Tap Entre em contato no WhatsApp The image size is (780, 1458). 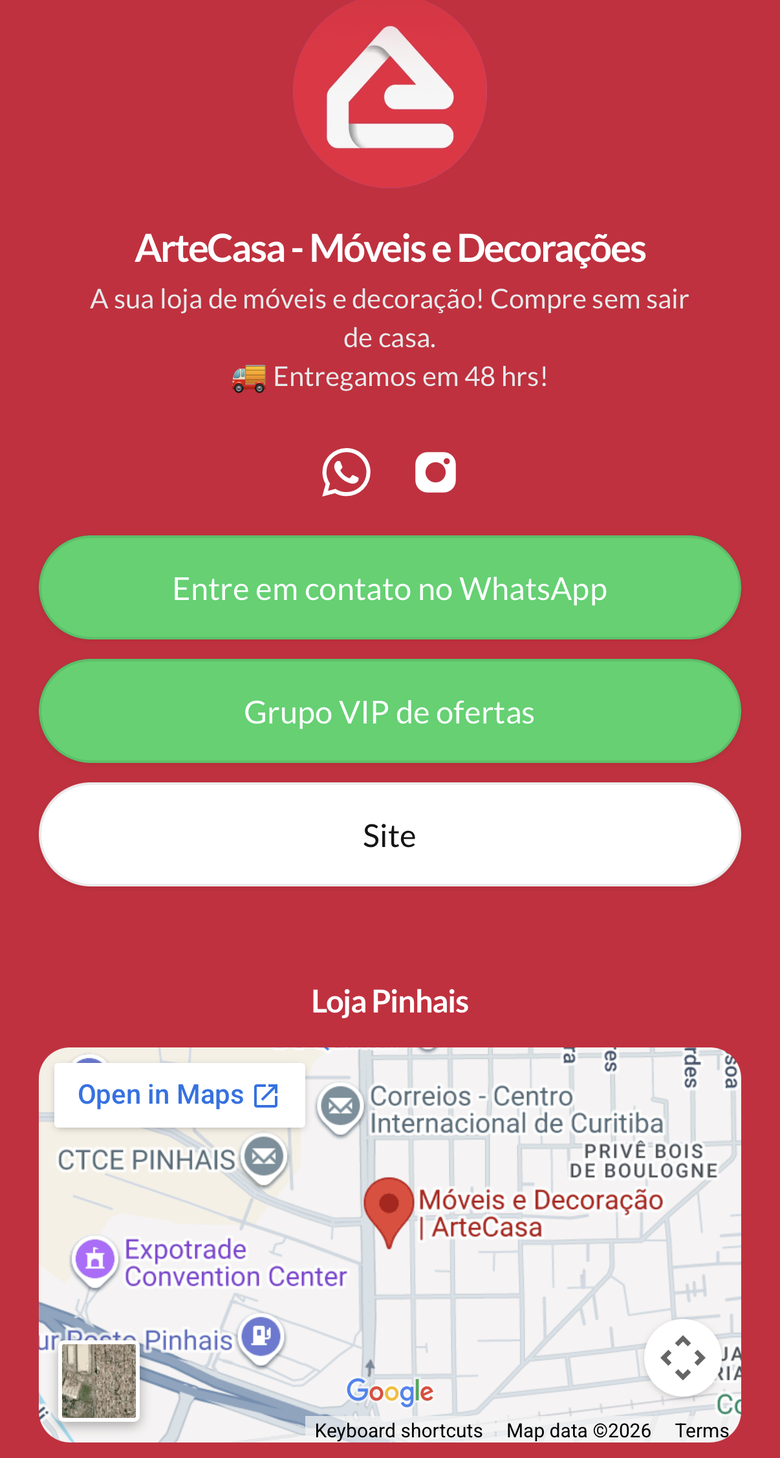(390, 588)
